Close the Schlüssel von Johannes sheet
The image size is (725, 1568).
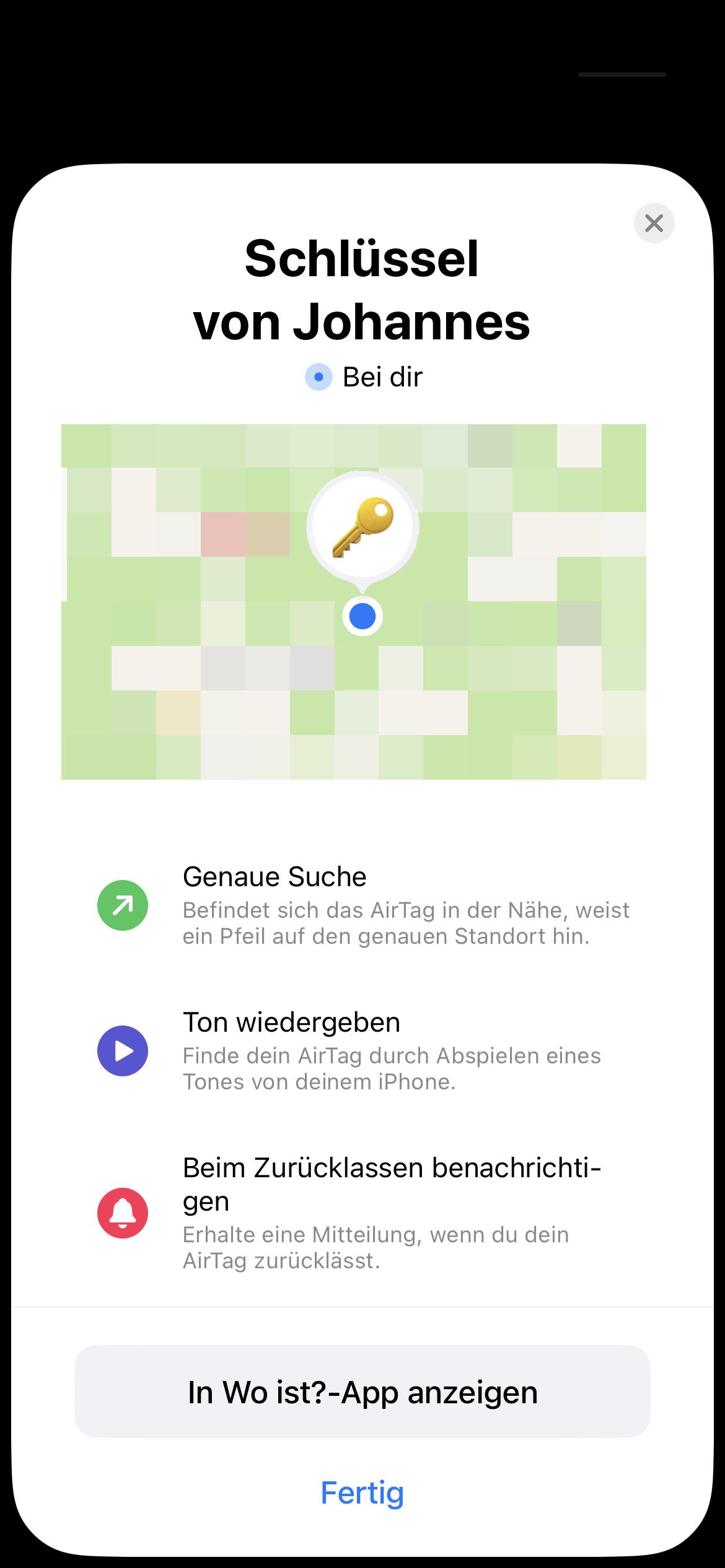point(654,223)
